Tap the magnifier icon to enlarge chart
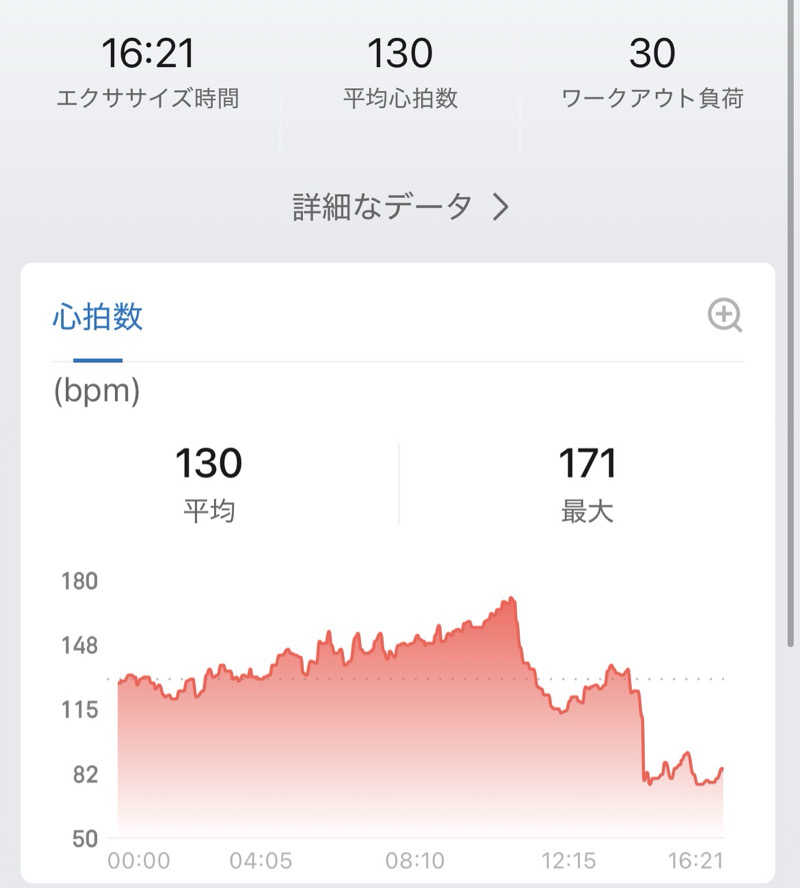 pos(725,316)
